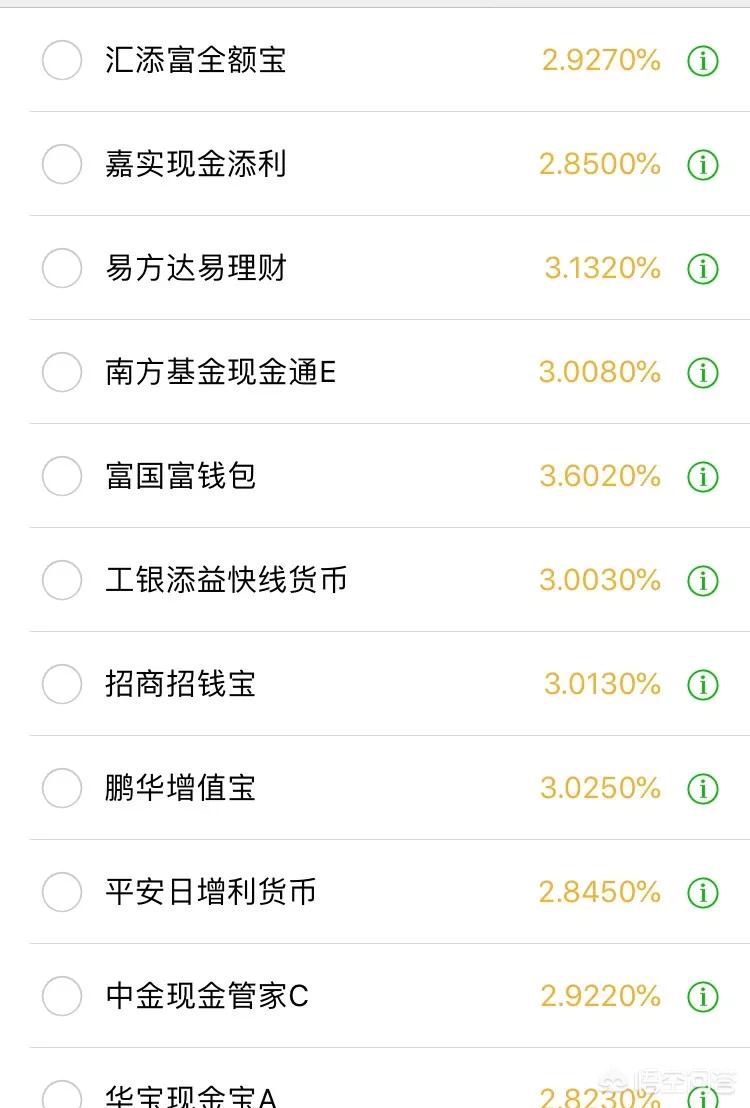
Task: Select the 汇添富全额宝 radio button
Action: [x=62, y=60]
